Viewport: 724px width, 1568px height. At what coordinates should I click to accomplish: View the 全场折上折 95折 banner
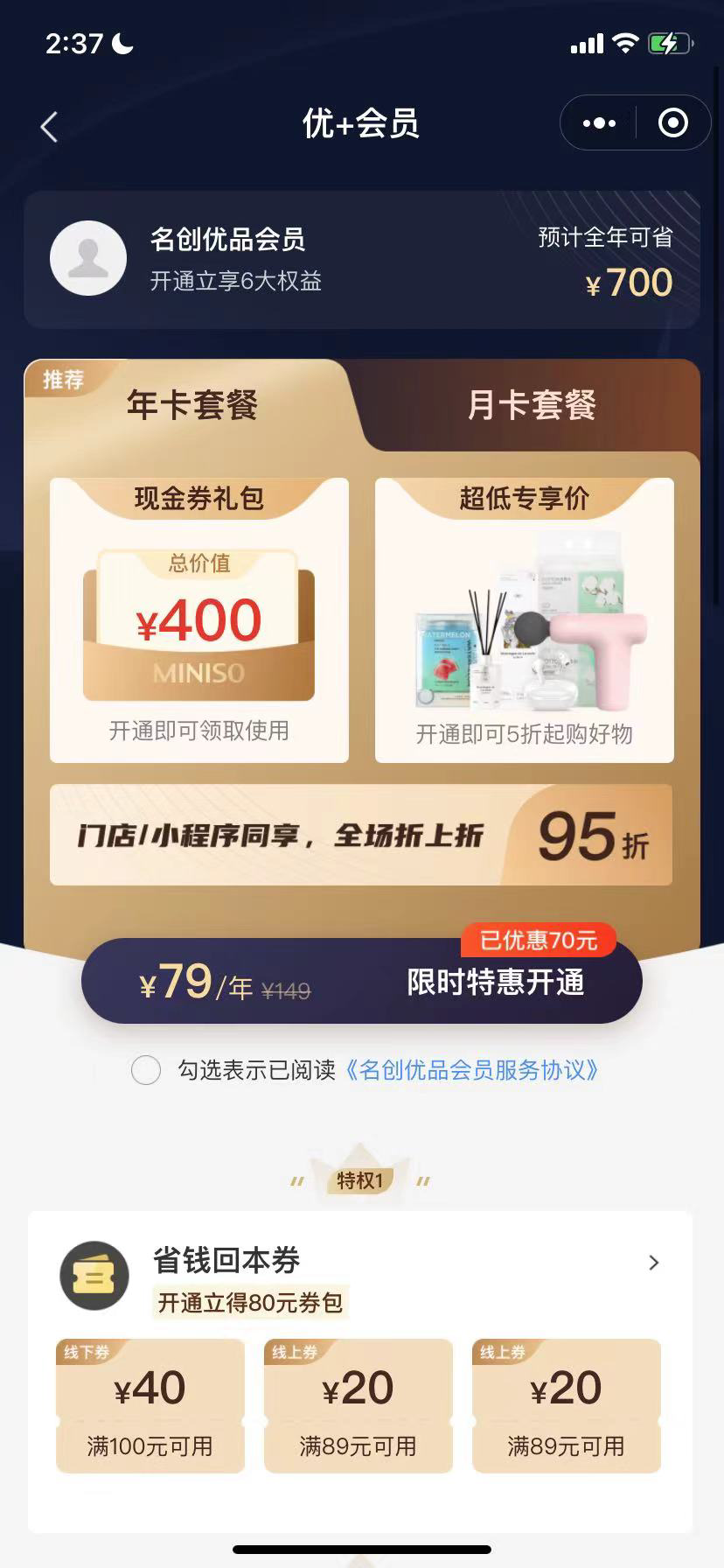361,835
